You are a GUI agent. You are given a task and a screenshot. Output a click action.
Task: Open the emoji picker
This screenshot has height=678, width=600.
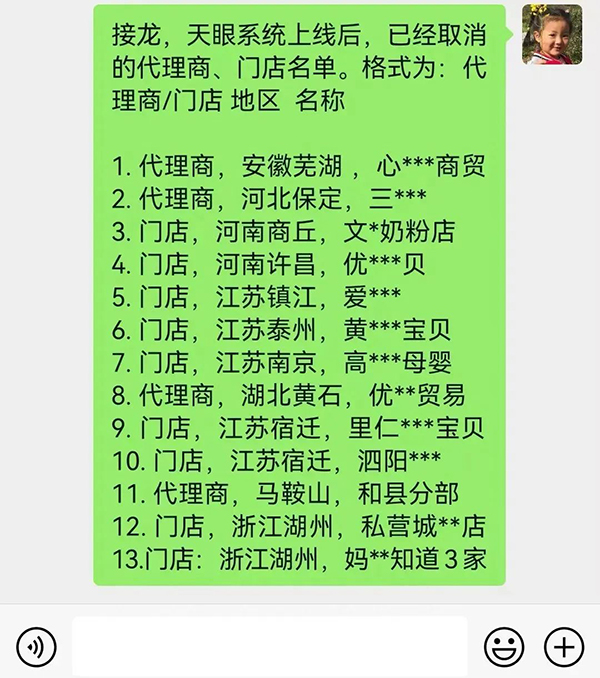pyautogui.click(x=504, y=646)
